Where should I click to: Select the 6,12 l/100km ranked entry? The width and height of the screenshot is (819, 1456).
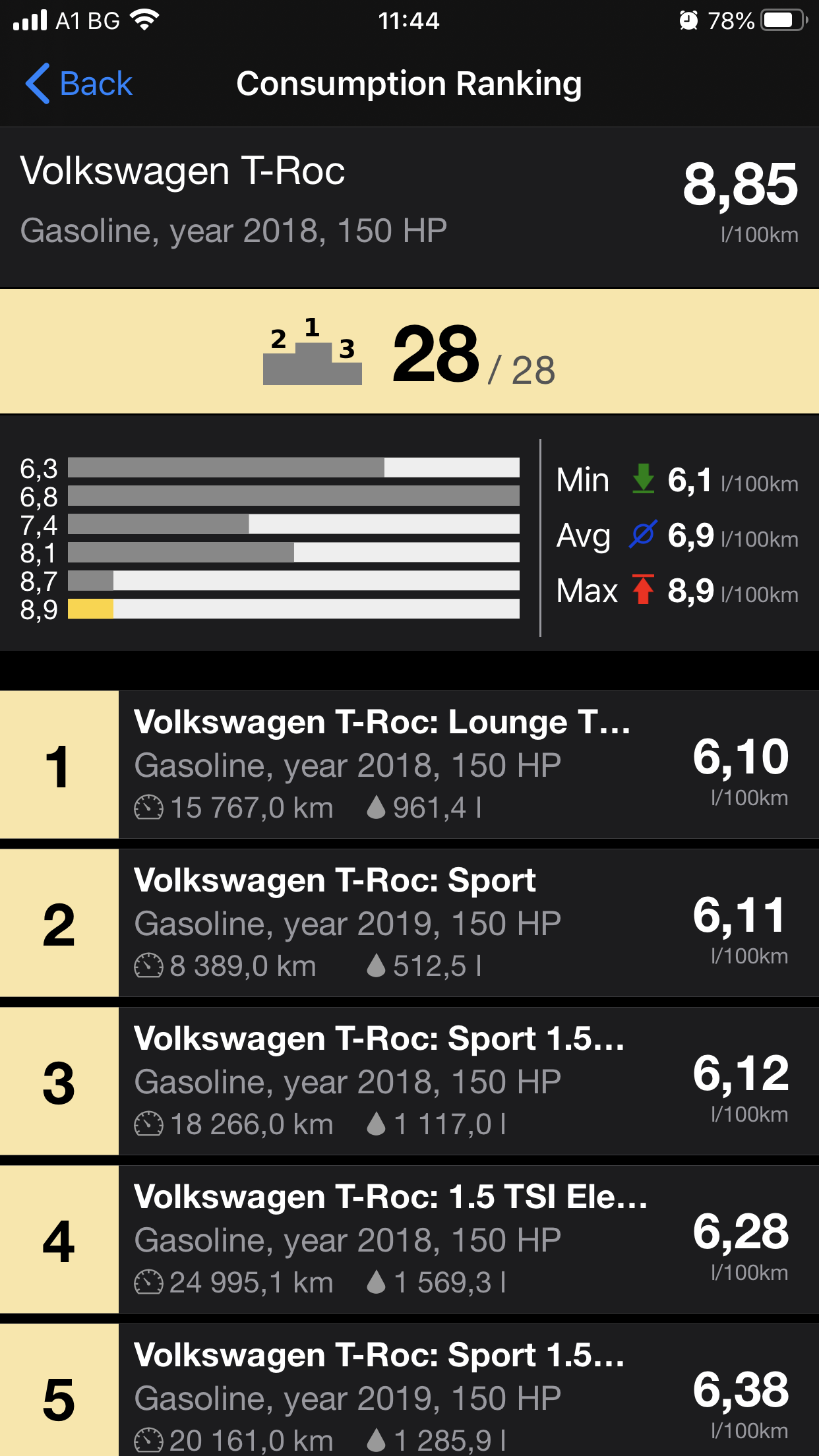tap(409, 1081)
